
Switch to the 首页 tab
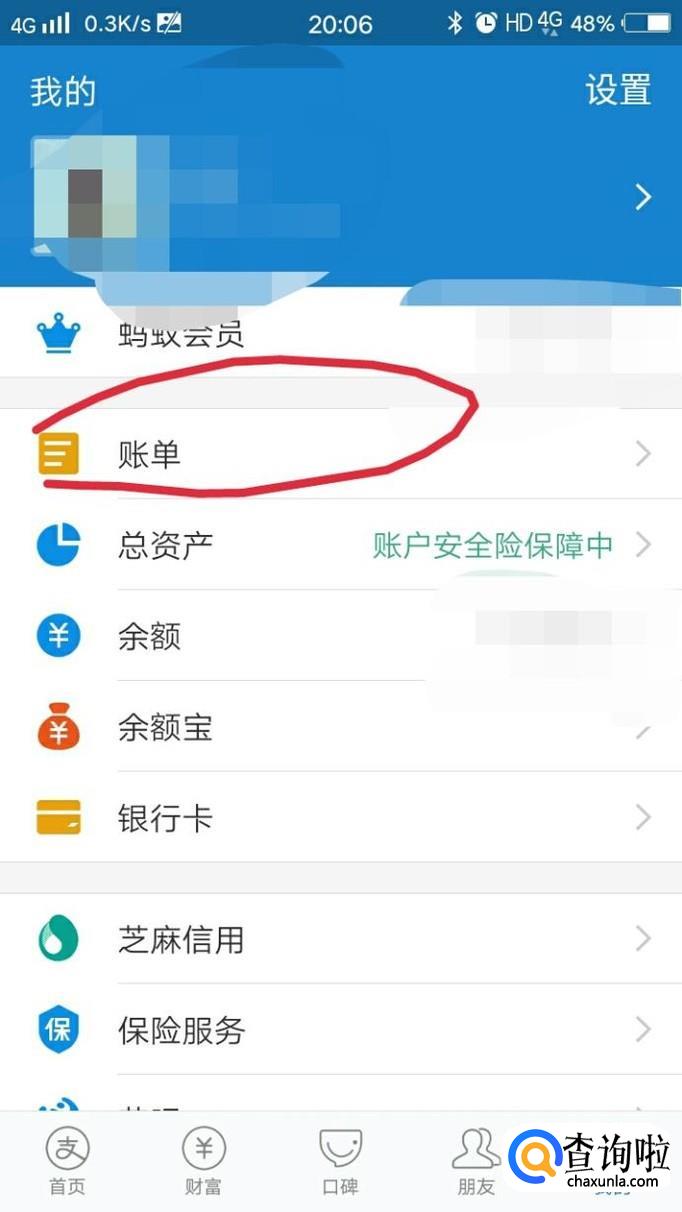click(x=68, y=1161)
